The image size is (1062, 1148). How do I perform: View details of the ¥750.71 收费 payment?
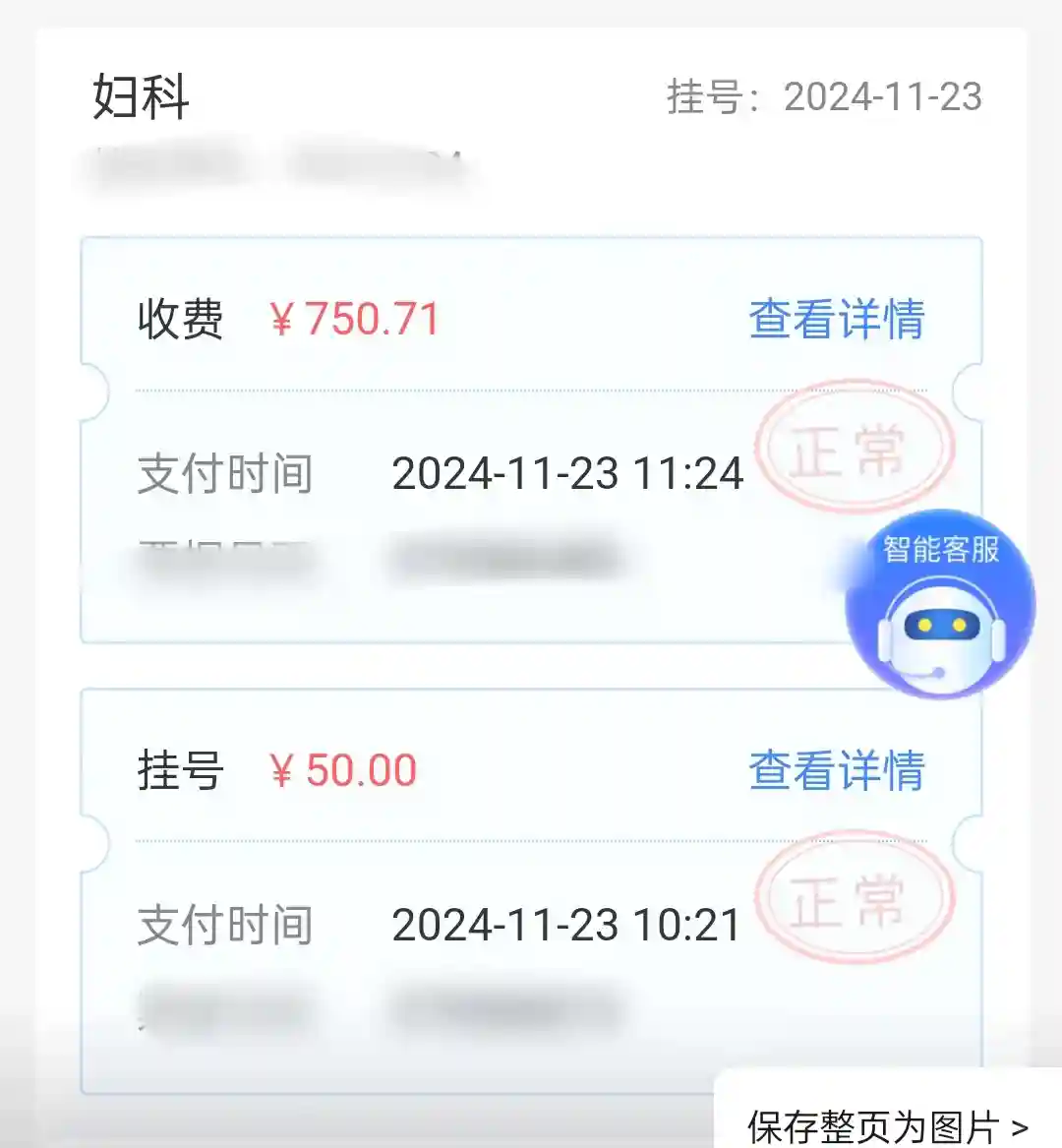[x=836, y=320]
